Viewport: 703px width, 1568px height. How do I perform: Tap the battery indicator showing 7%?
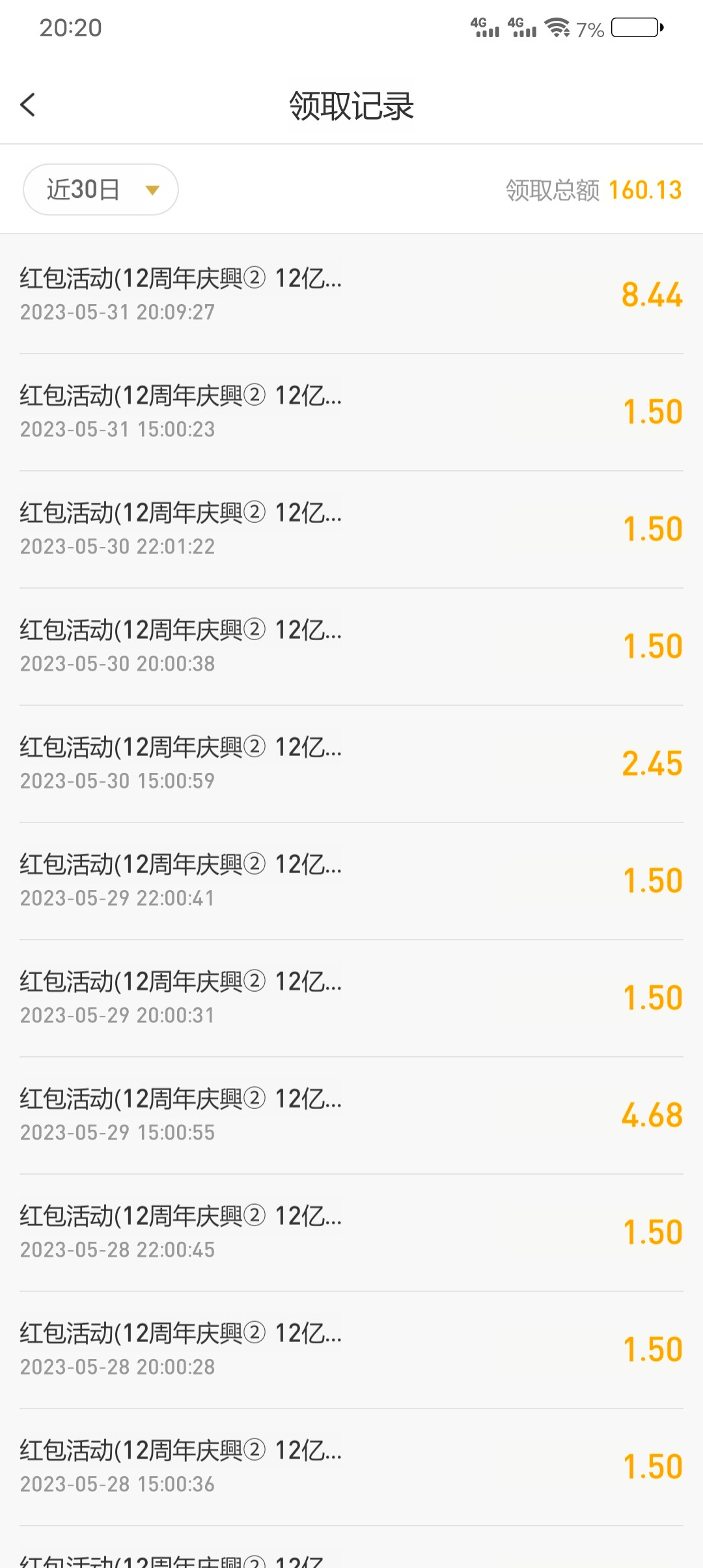(635, 27)
